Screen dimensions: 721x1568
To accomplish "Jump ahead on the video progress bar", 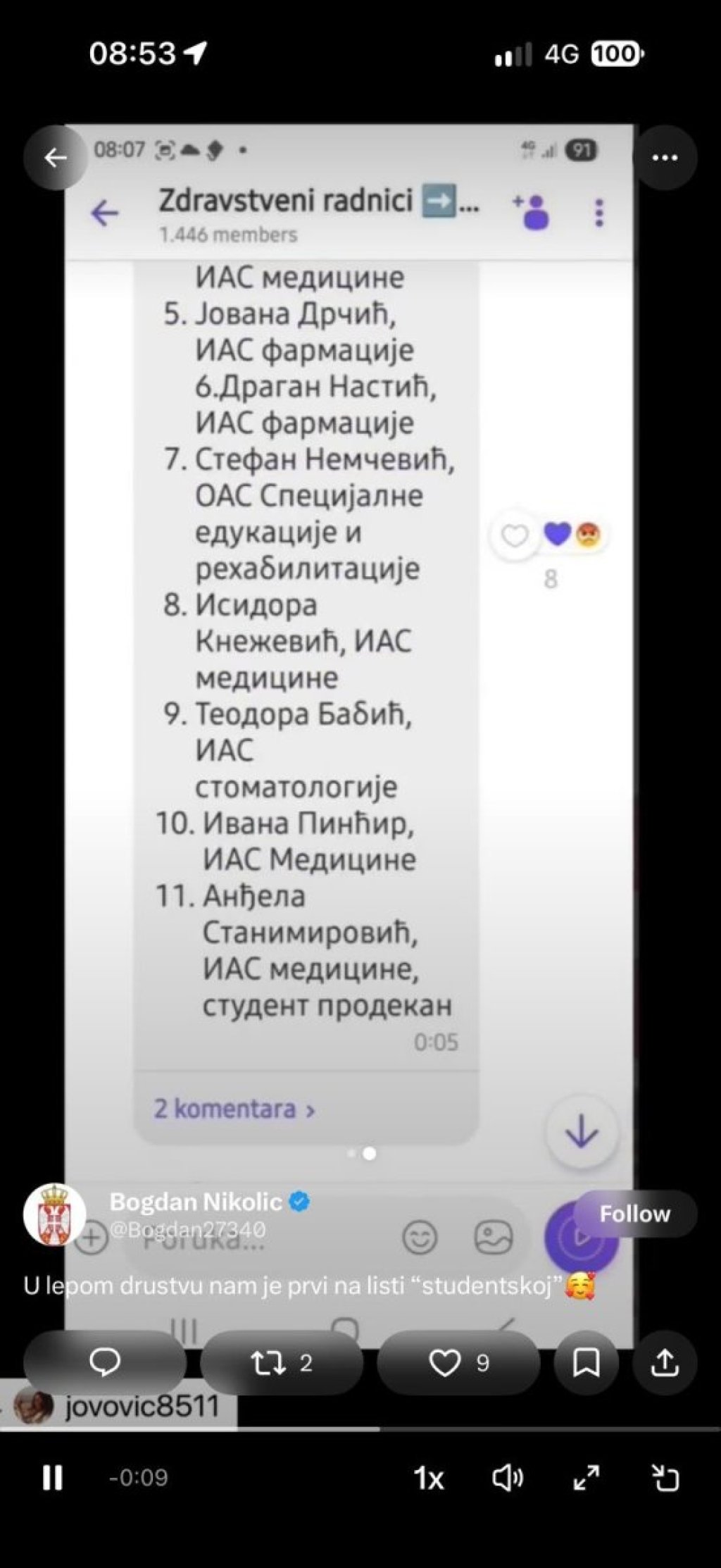I will 549,1429.
